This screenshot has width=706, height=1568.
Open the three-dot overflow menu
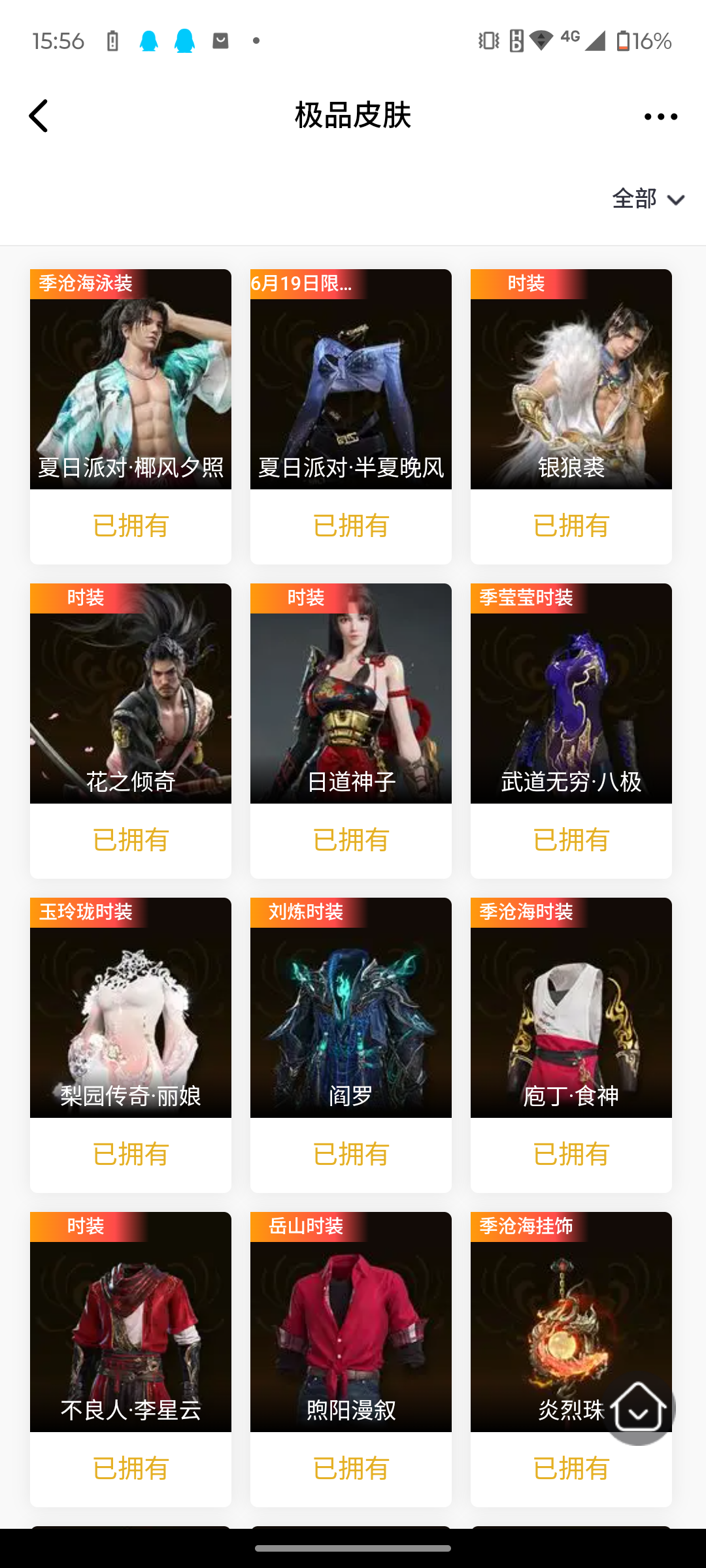660,117
